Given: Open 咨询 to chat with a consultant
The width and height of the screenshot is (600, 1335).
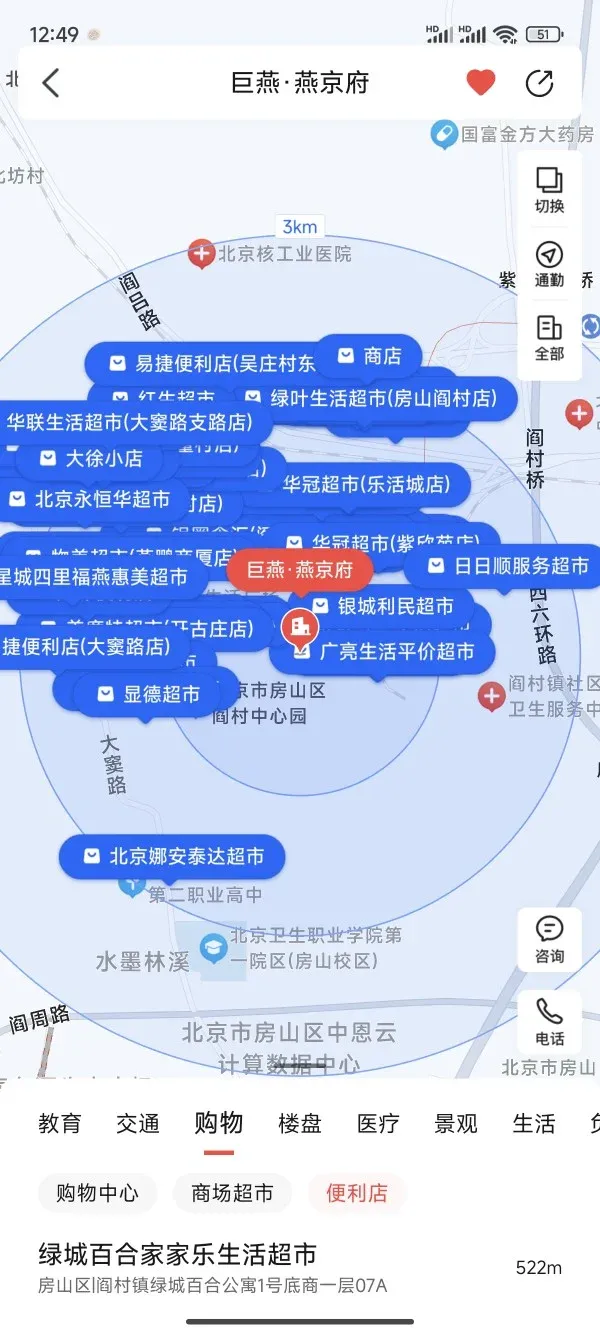Looking at the screenshot, I should coord(549,940).
